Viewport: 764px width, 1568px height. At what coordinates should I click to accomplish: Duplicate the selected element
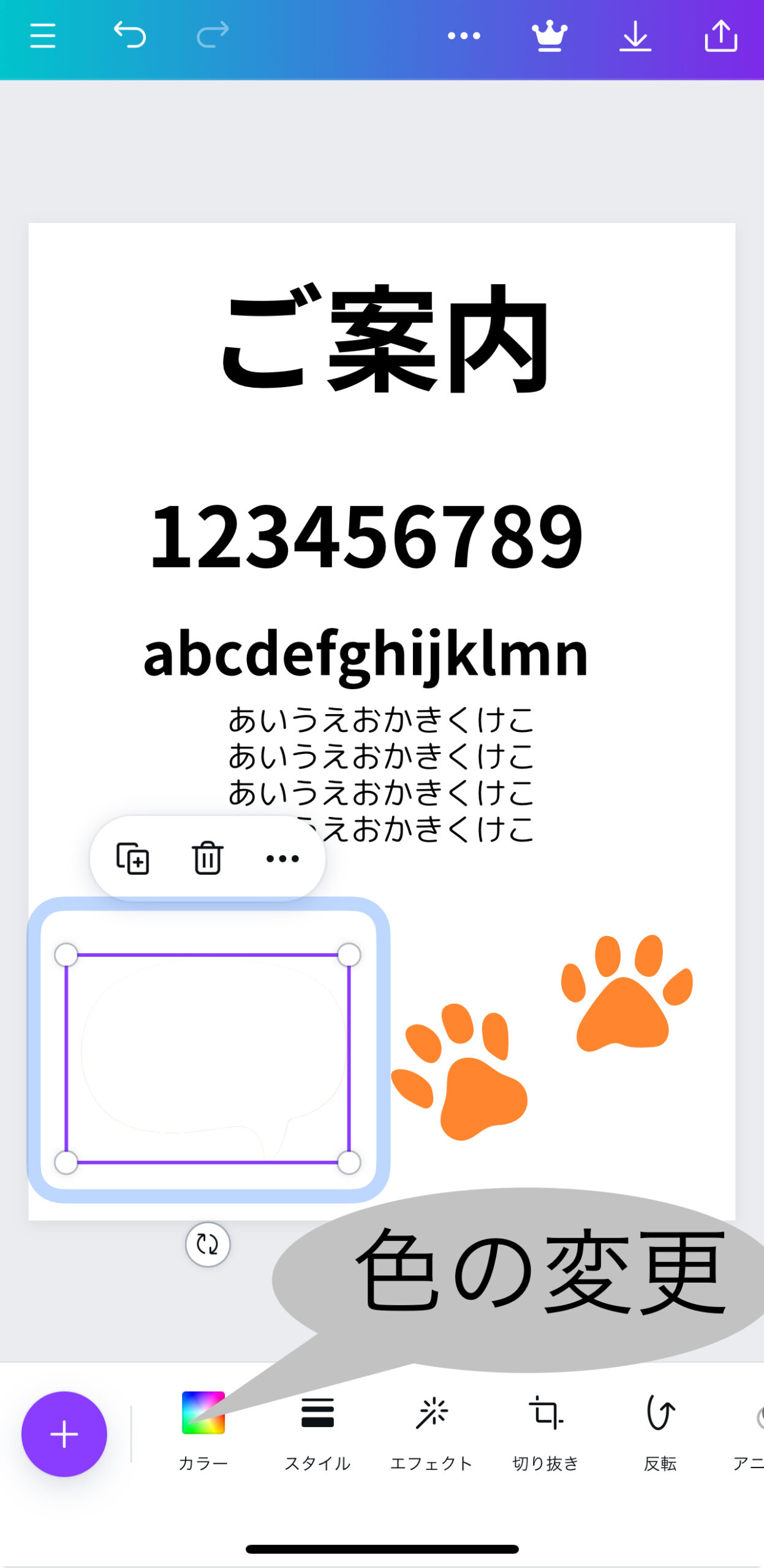click(x=133, y=858)
